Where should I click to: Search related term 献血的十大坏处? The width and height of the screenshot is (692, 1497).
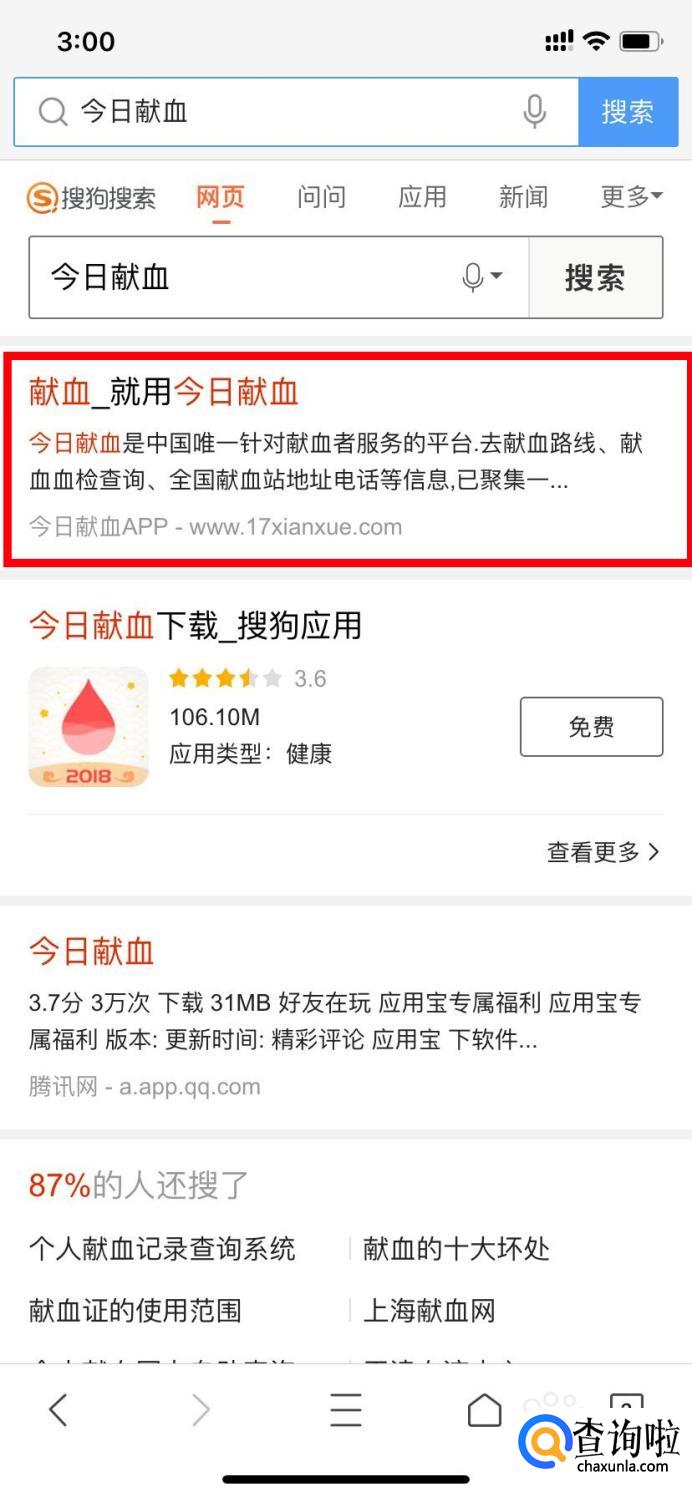coord(456,1249)
